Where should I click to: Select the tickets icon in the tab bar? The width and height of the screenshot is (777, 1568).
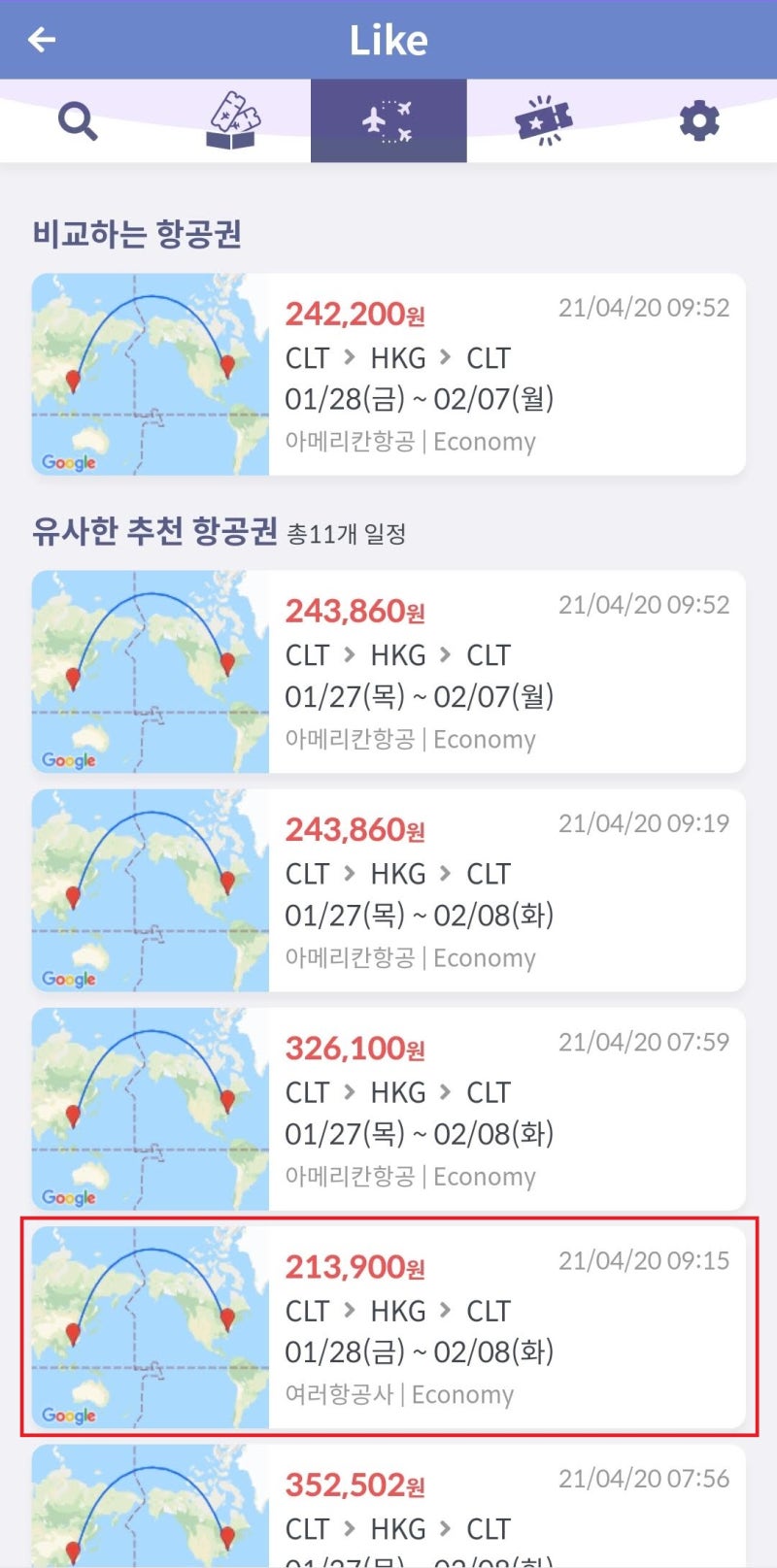click(233, 119)
